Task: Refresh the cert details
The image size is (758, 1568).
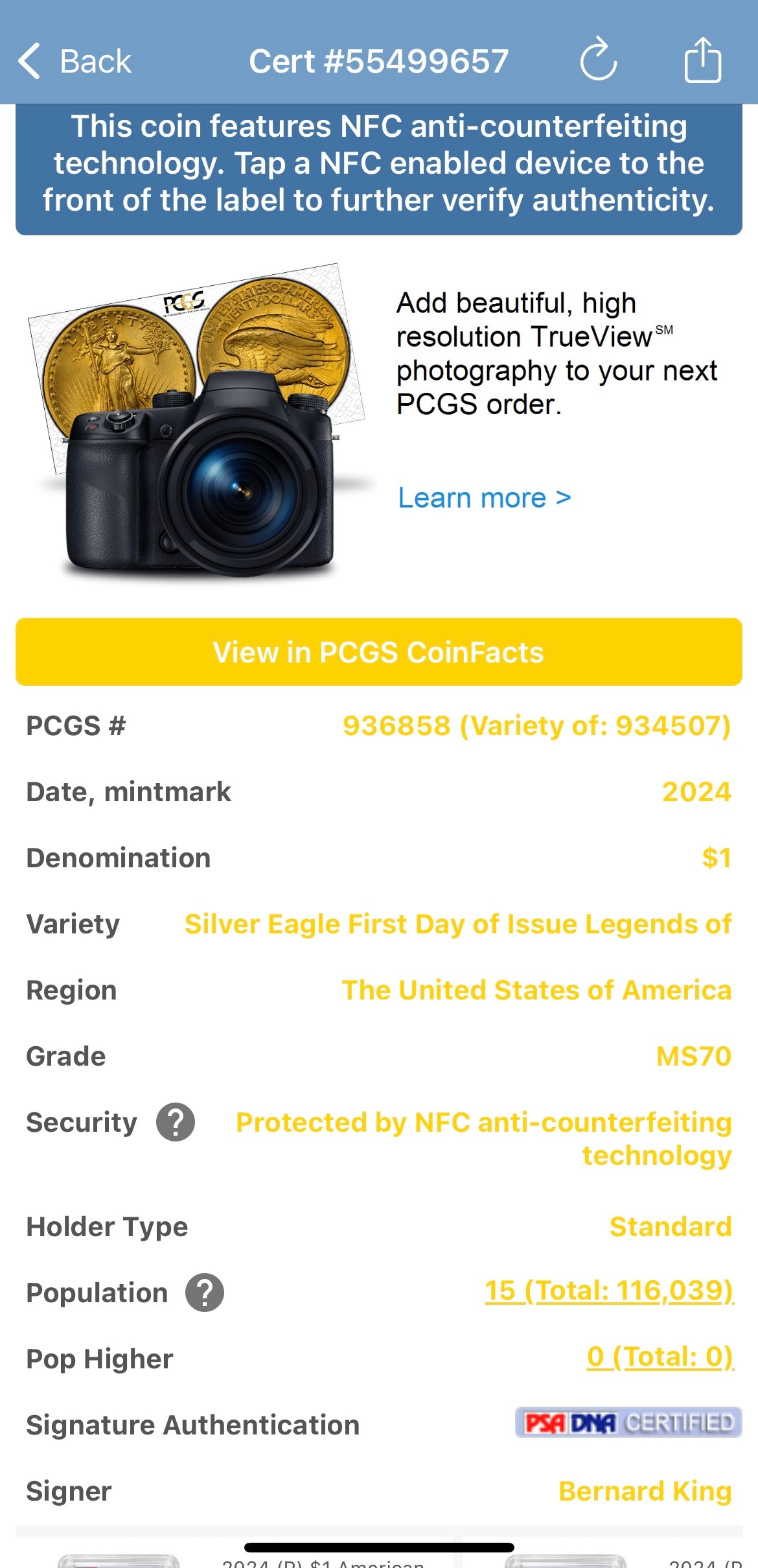Action: pyautogui.click(x=598, y=60)
